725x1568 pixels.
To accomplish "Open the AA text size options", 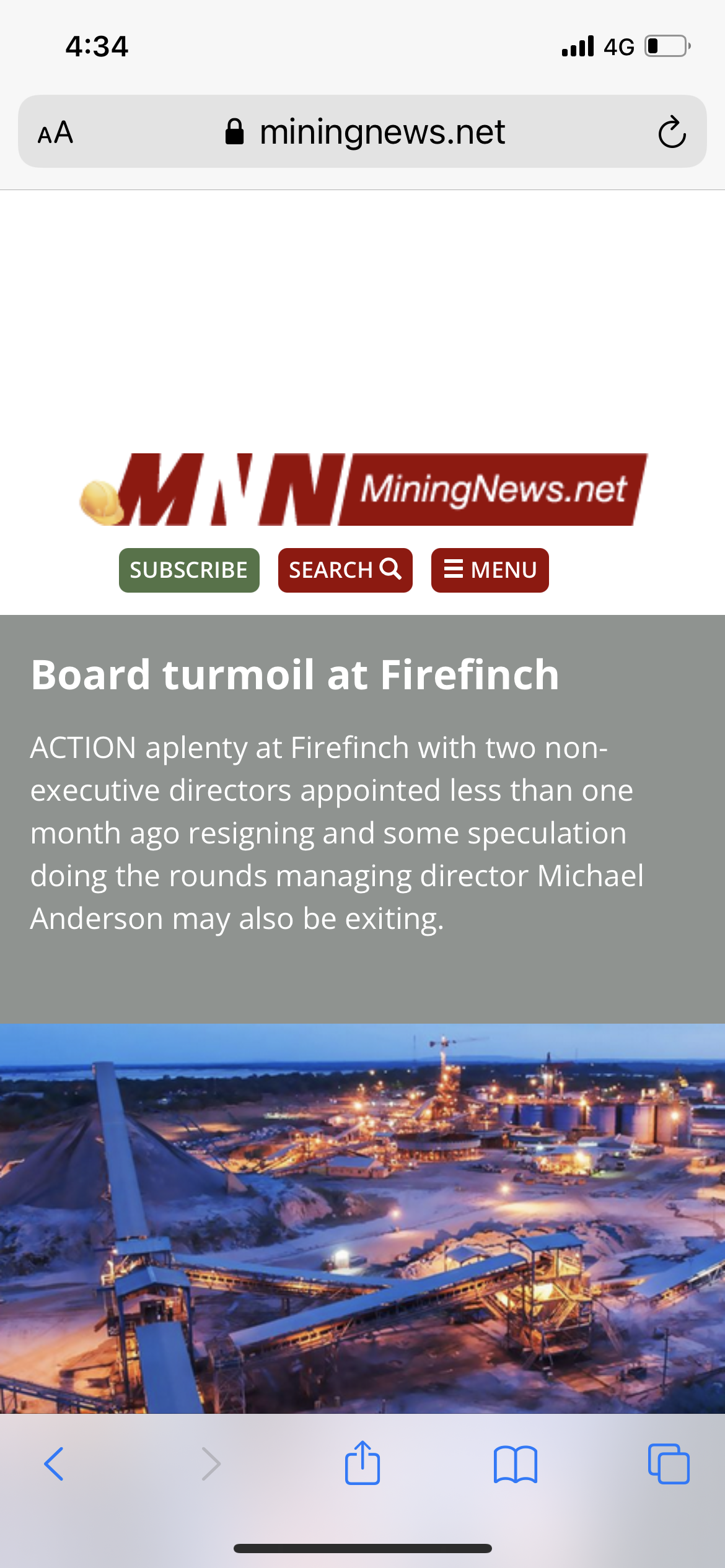I will tap(56, 133).
